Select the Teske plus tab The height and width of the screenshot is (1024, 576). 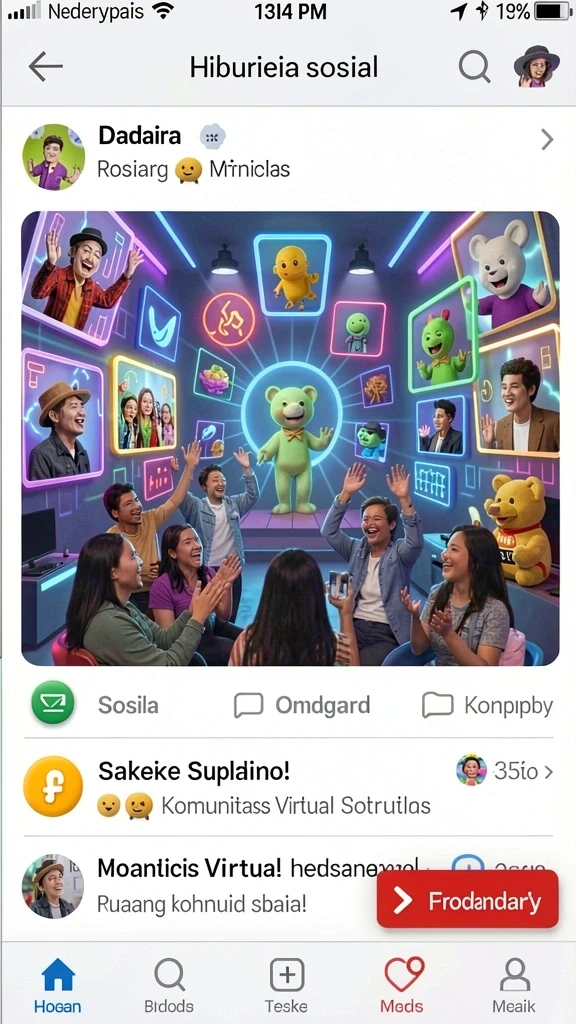pos(287,985)
